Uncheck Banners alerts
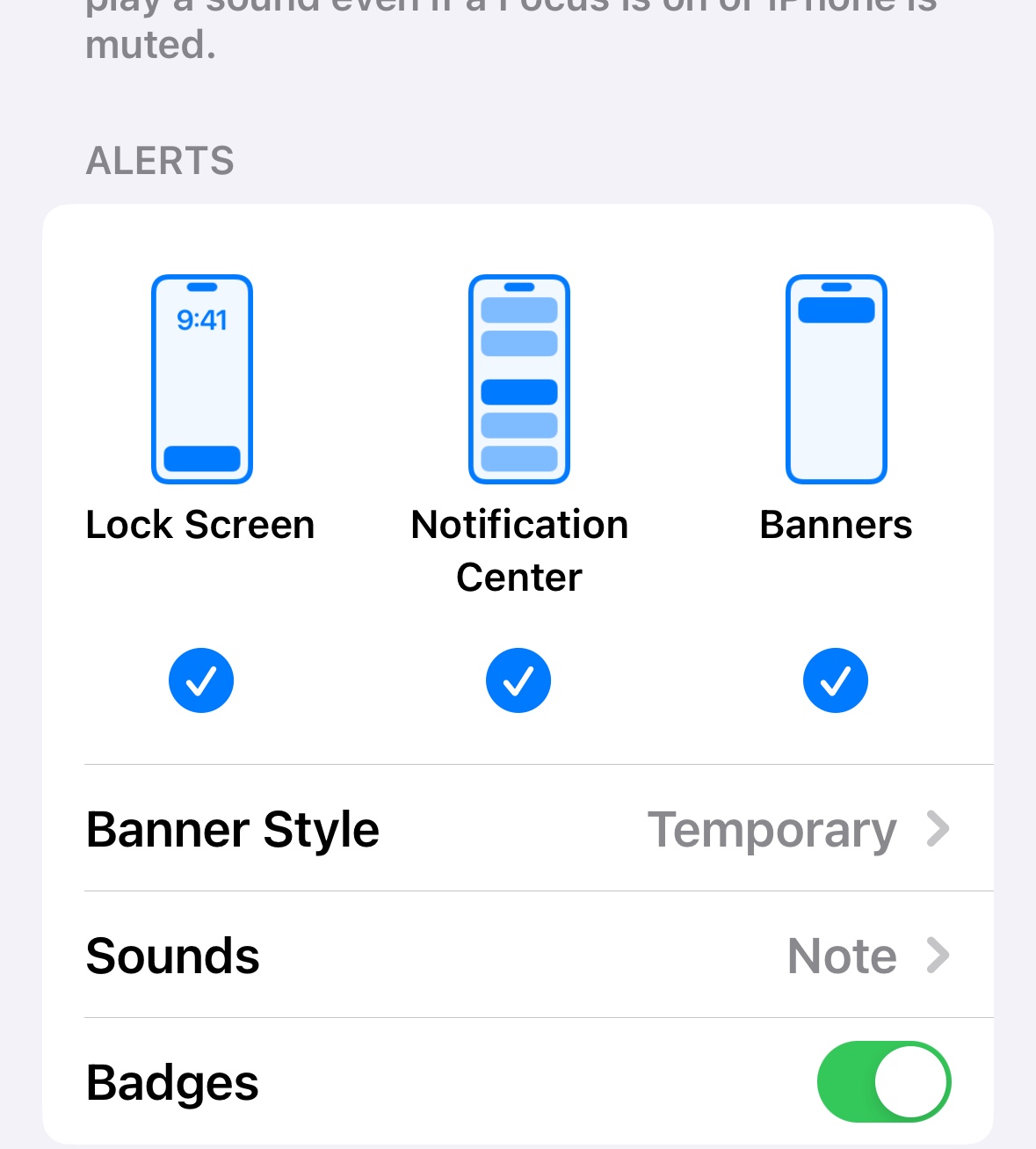The width and height of the screenshot is (1036, 1149). pyautogui.click(x=836, y=680)
